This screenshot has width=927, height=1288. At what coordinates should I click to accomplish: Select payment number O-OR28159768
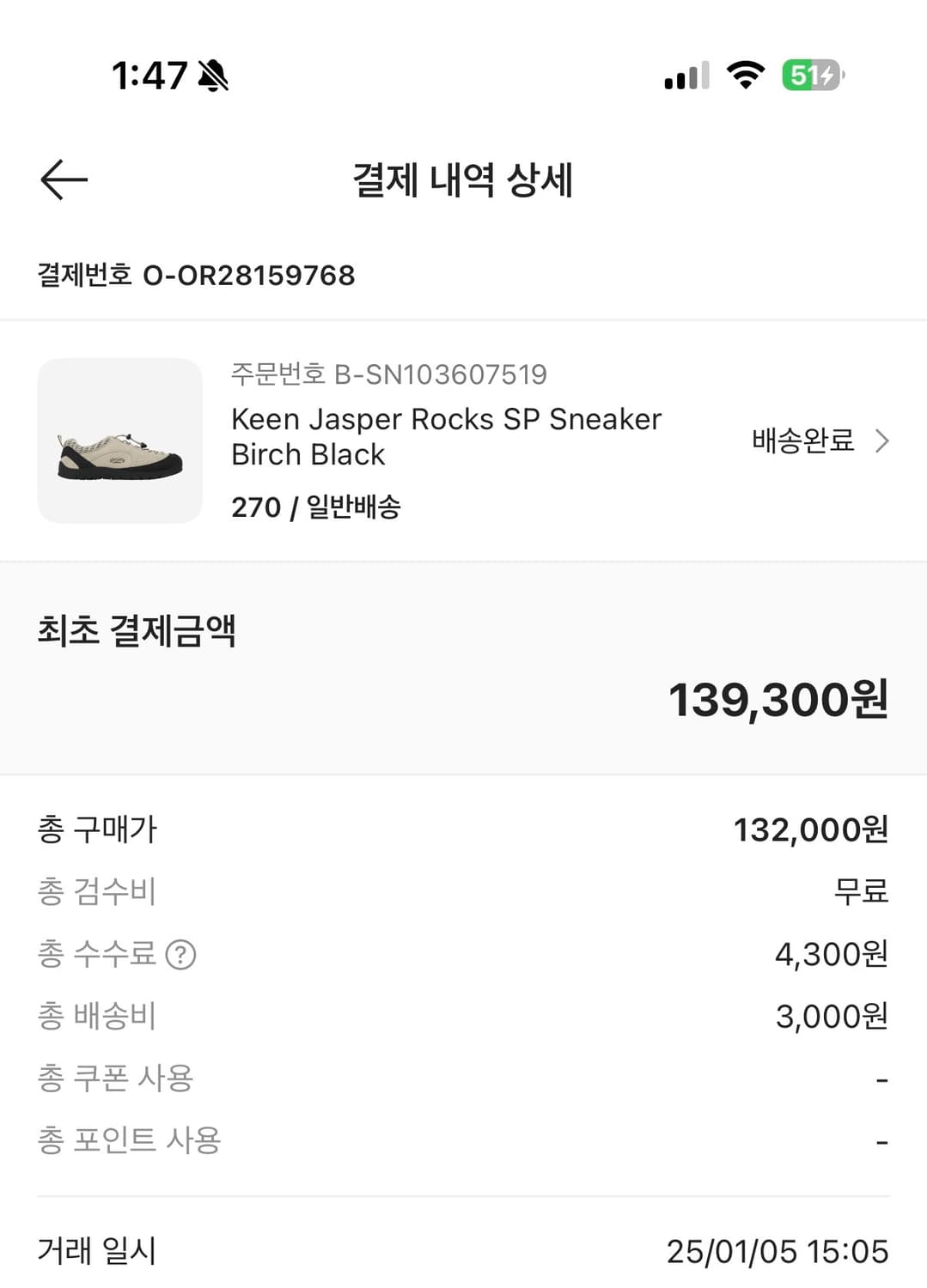(196, 276)
